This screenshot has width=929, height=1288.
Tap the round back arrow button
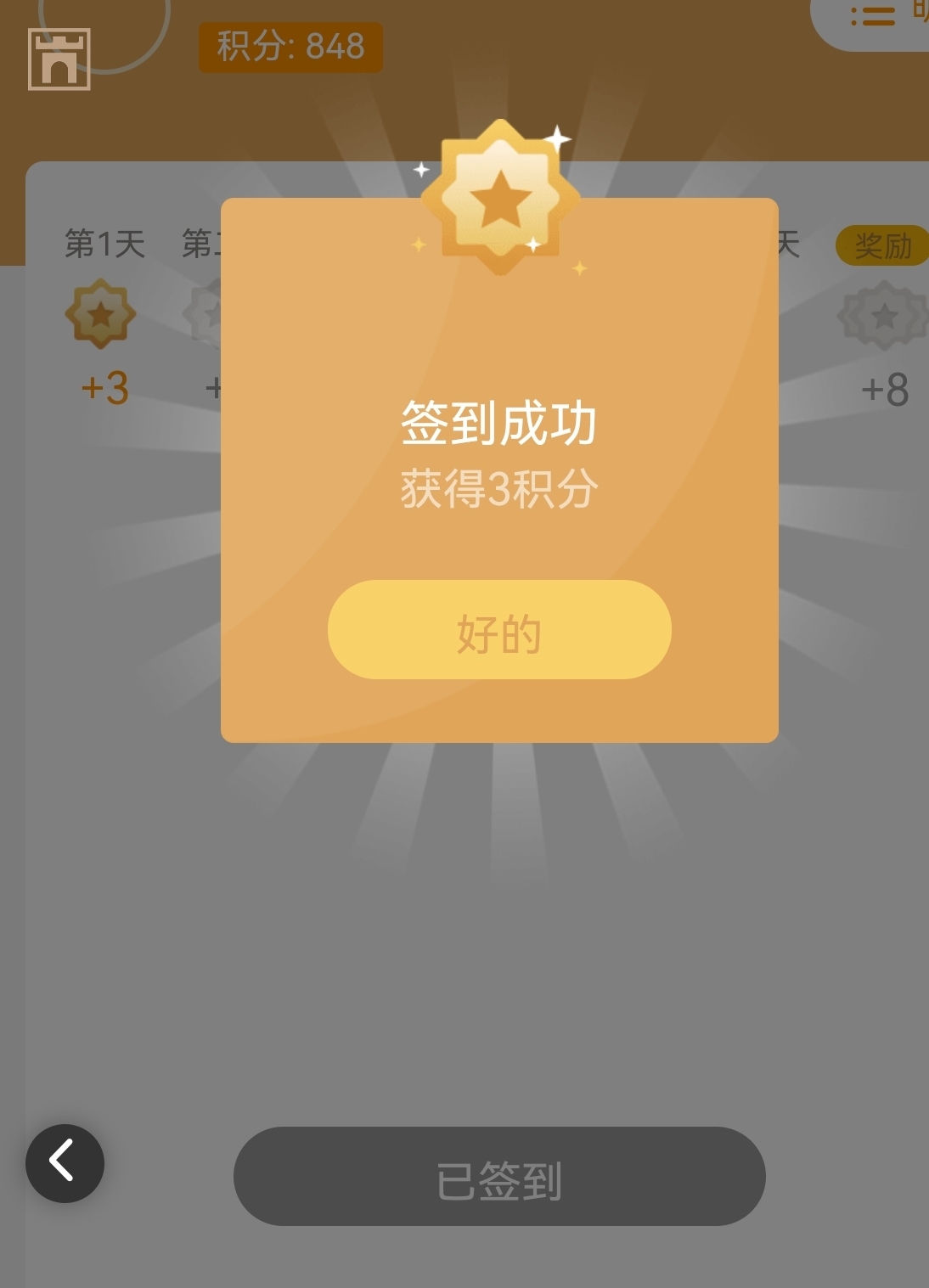tap(65, 1162)
